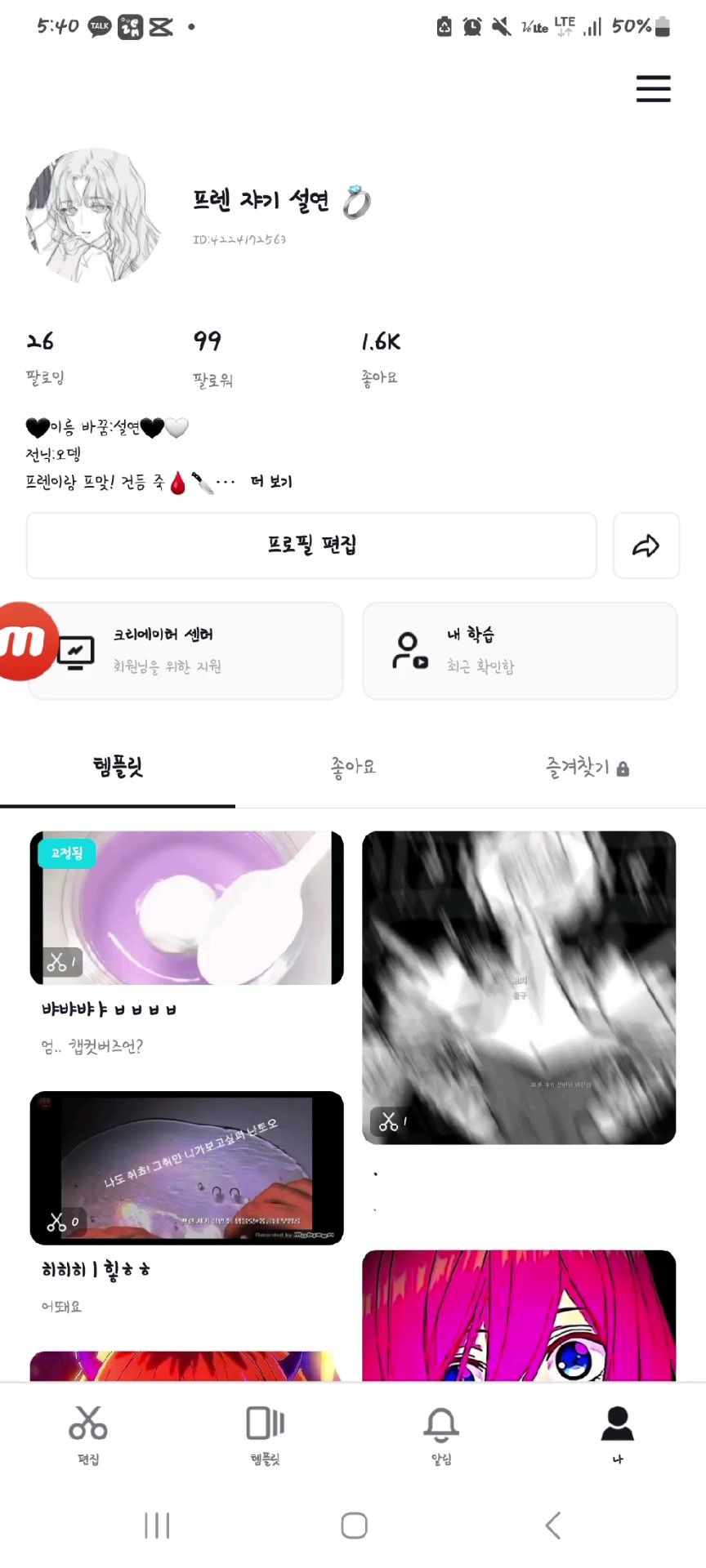This screenshot has width=706, height=1568.
Task: Open the 뱌뱌뱌 template with purple slime
Action: tap(186, 908)
